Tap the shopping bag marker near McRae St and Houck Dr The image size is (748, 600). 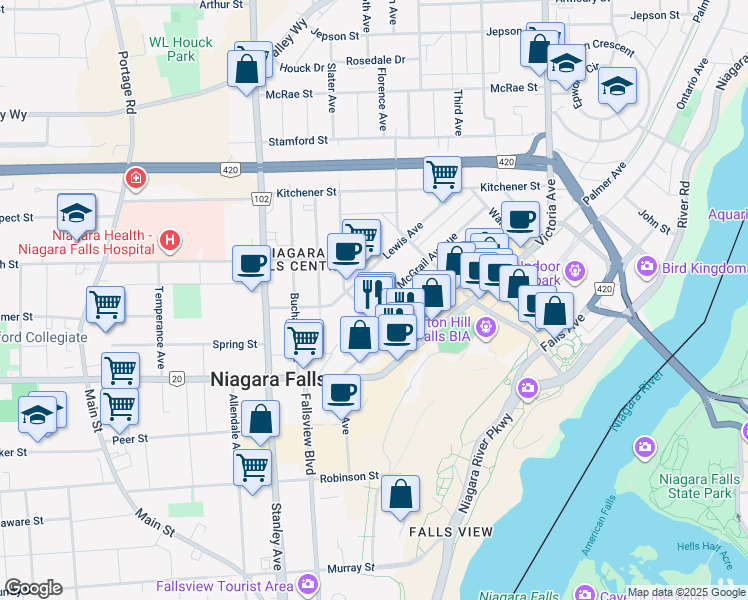246,69
